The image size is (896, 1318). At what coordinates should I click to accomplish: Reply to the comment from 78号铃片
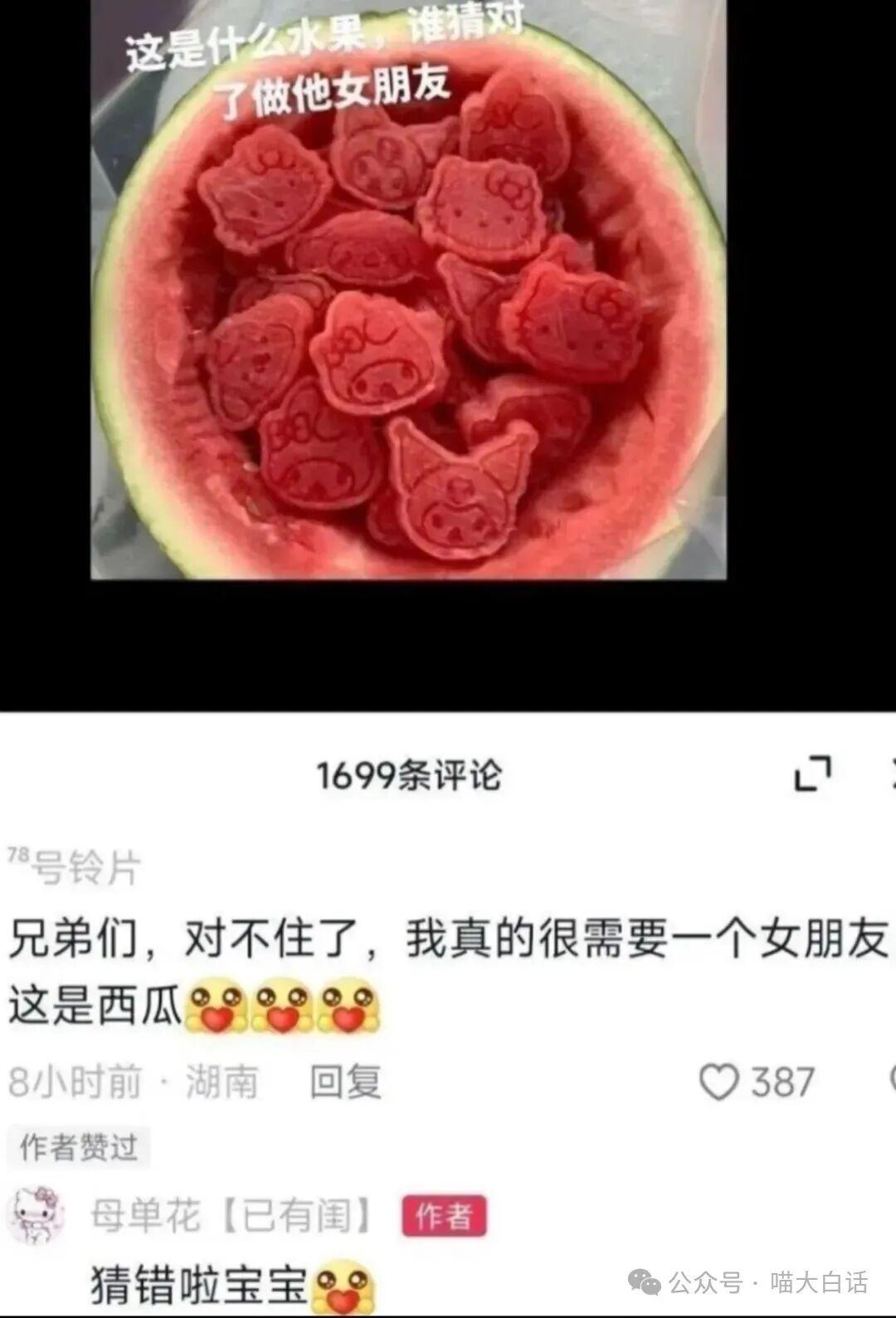tap(345, 1082)
